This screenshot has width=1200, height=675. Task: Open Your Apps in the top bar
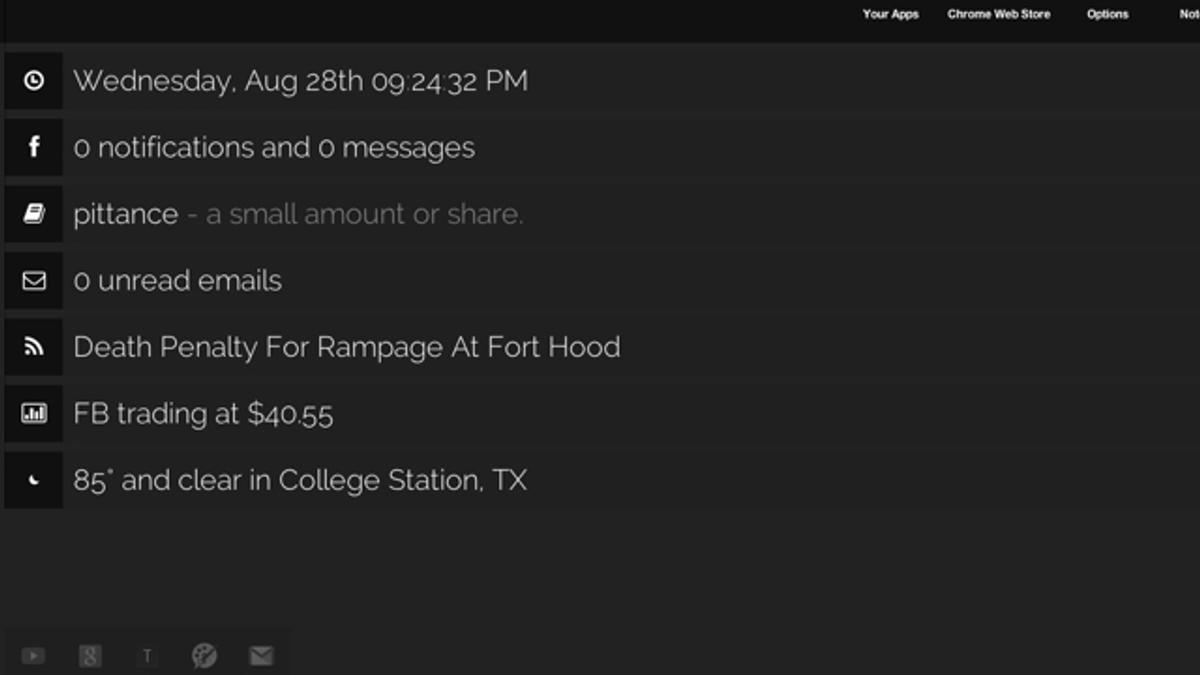890,14
